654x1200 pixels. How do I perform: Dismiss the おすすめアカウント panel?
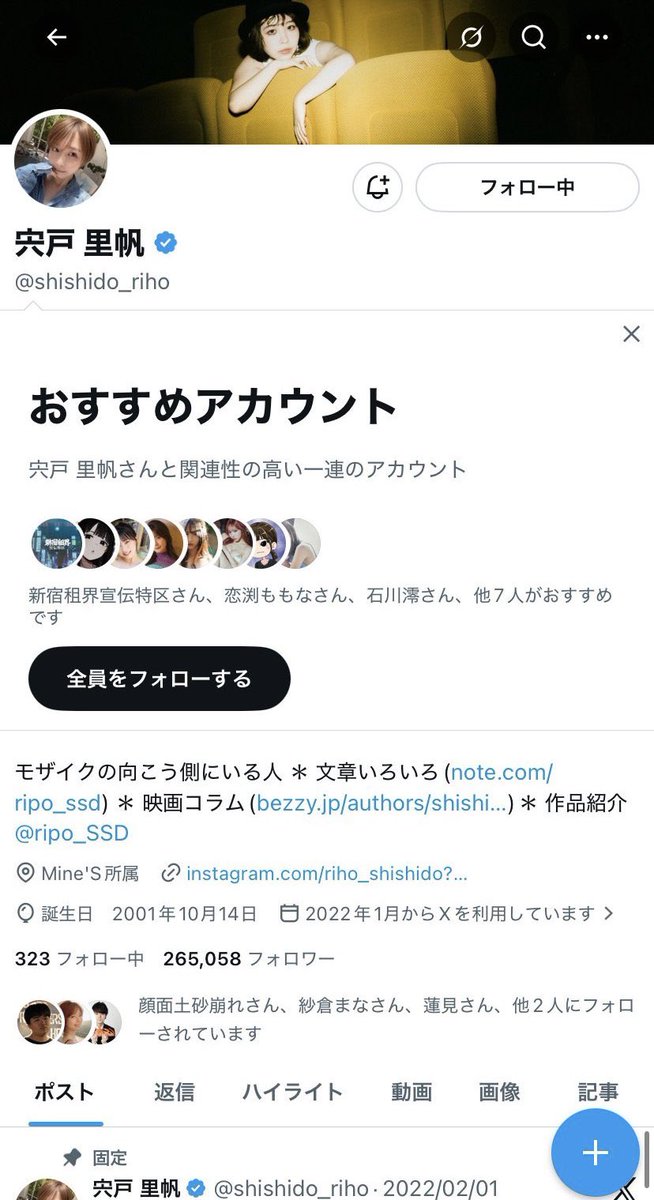click(631, 334)
